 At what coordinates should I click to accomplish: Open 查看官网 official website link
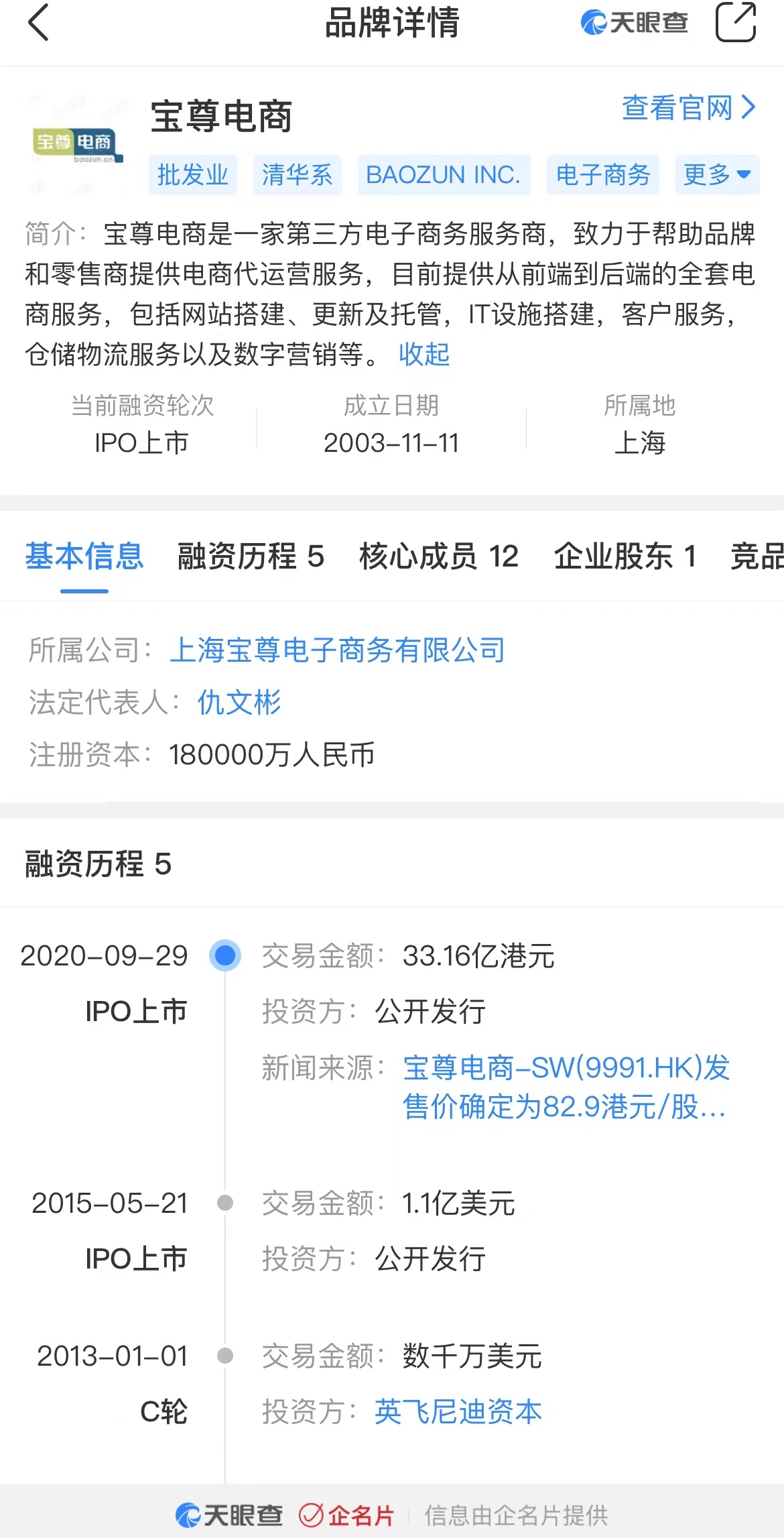tap(688, 108)
